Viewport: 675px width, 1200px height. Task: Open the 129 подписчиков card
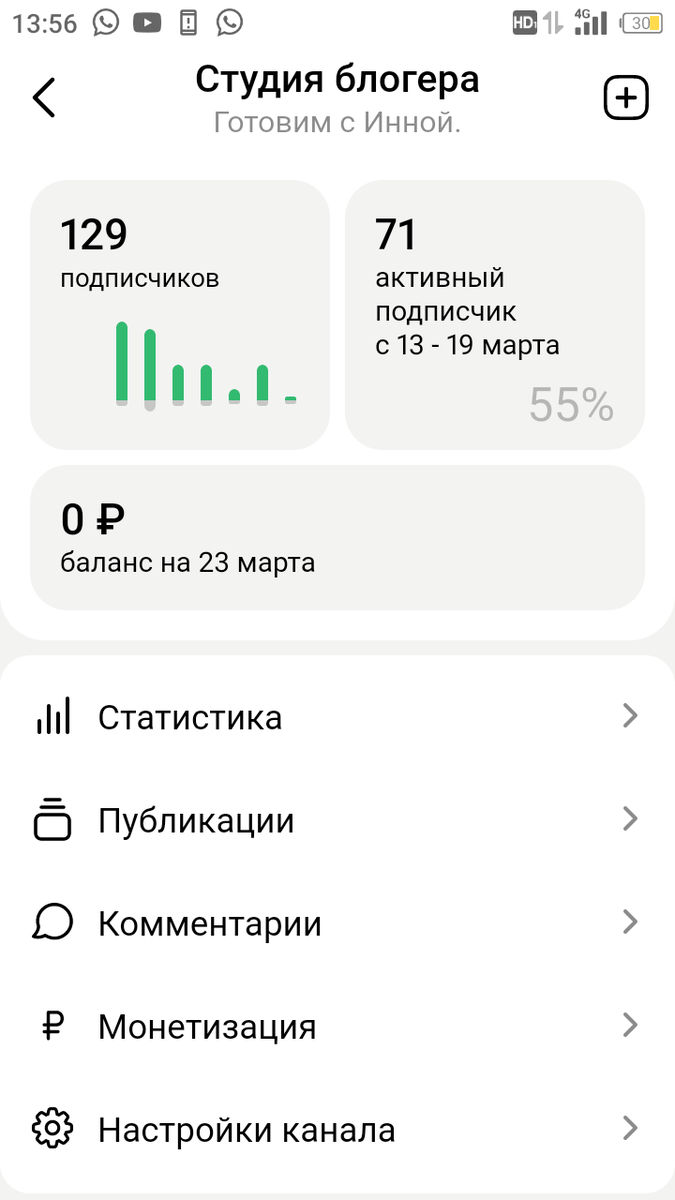[180, 315]
